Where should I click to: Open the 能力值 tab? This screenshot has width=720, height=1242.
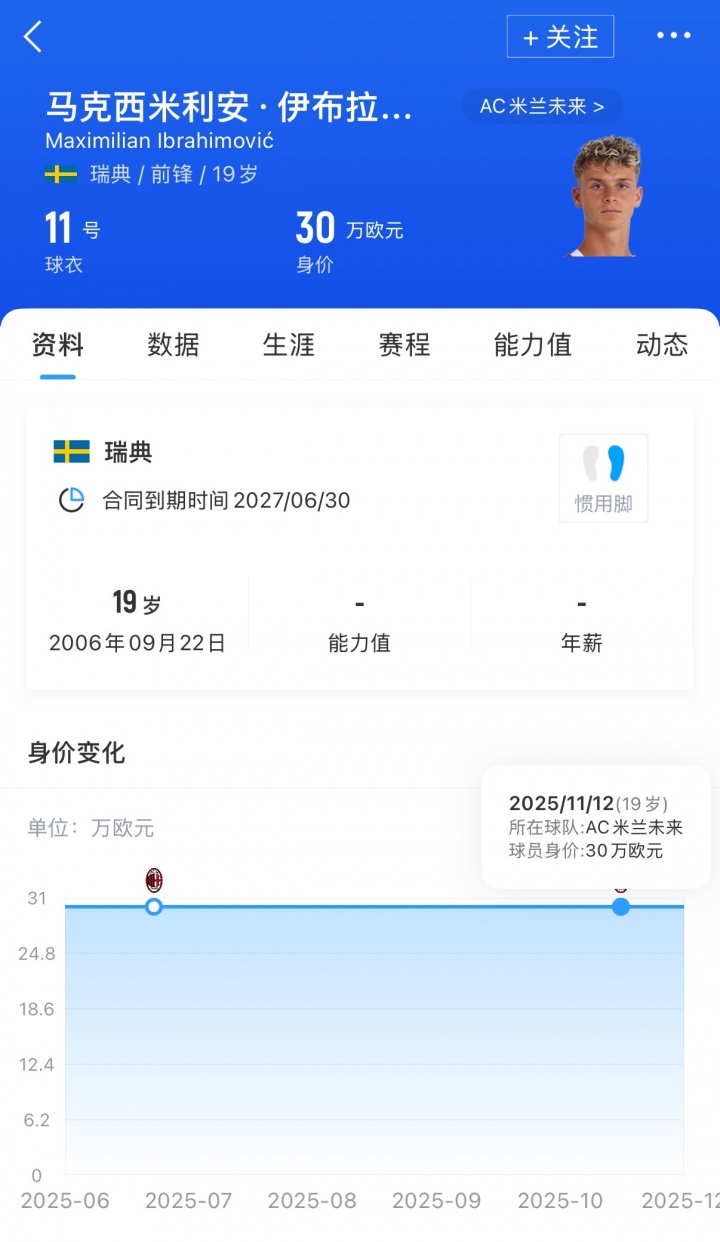(532, 345)
